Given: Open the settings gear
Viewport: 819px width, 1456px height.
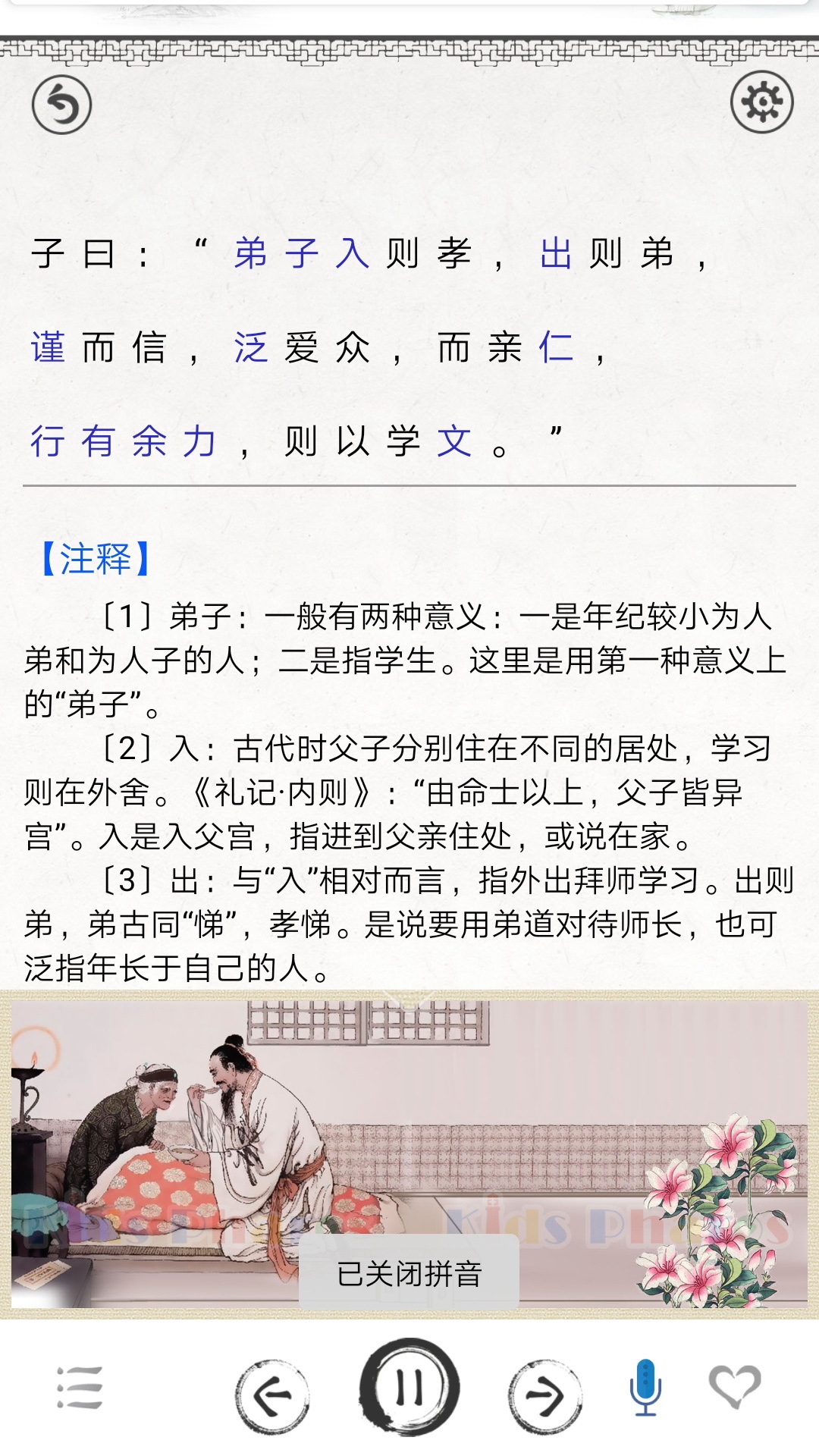Looking at the screenshot, I should point(761,102).
